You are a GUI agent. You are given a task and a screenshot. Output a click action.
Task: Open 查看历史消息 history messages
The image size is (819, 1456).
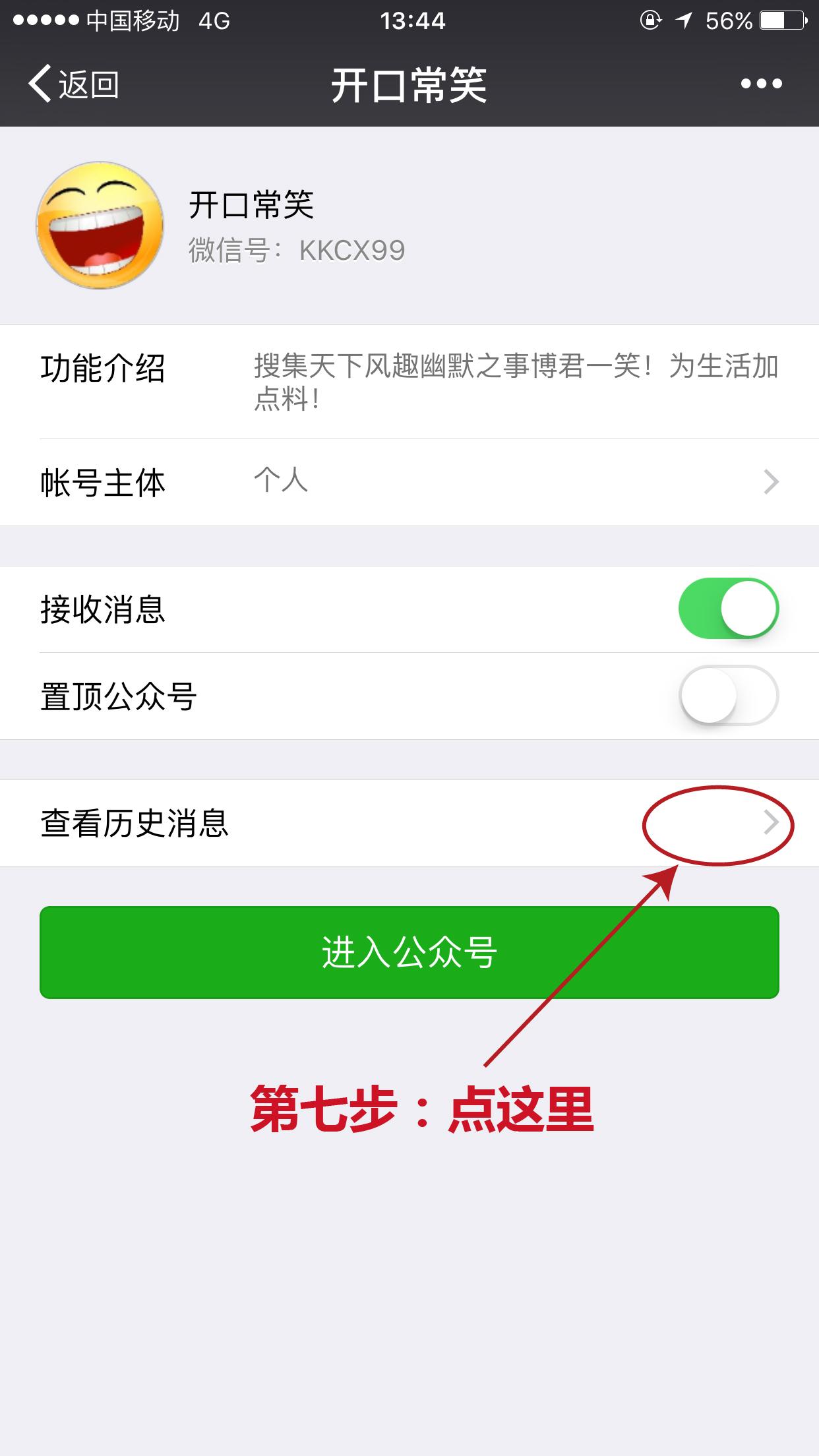(x=409, y=823)
